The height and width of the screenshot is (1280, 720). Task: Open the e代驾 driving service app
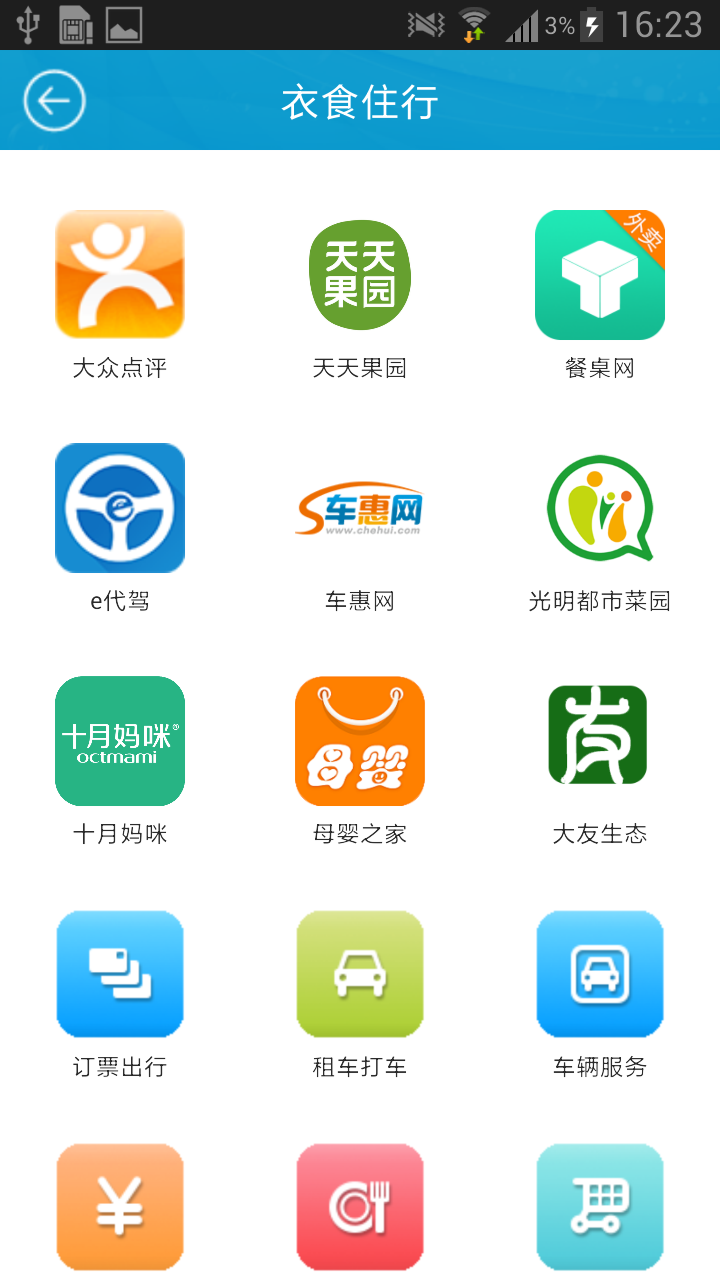(x=120, y=507)
